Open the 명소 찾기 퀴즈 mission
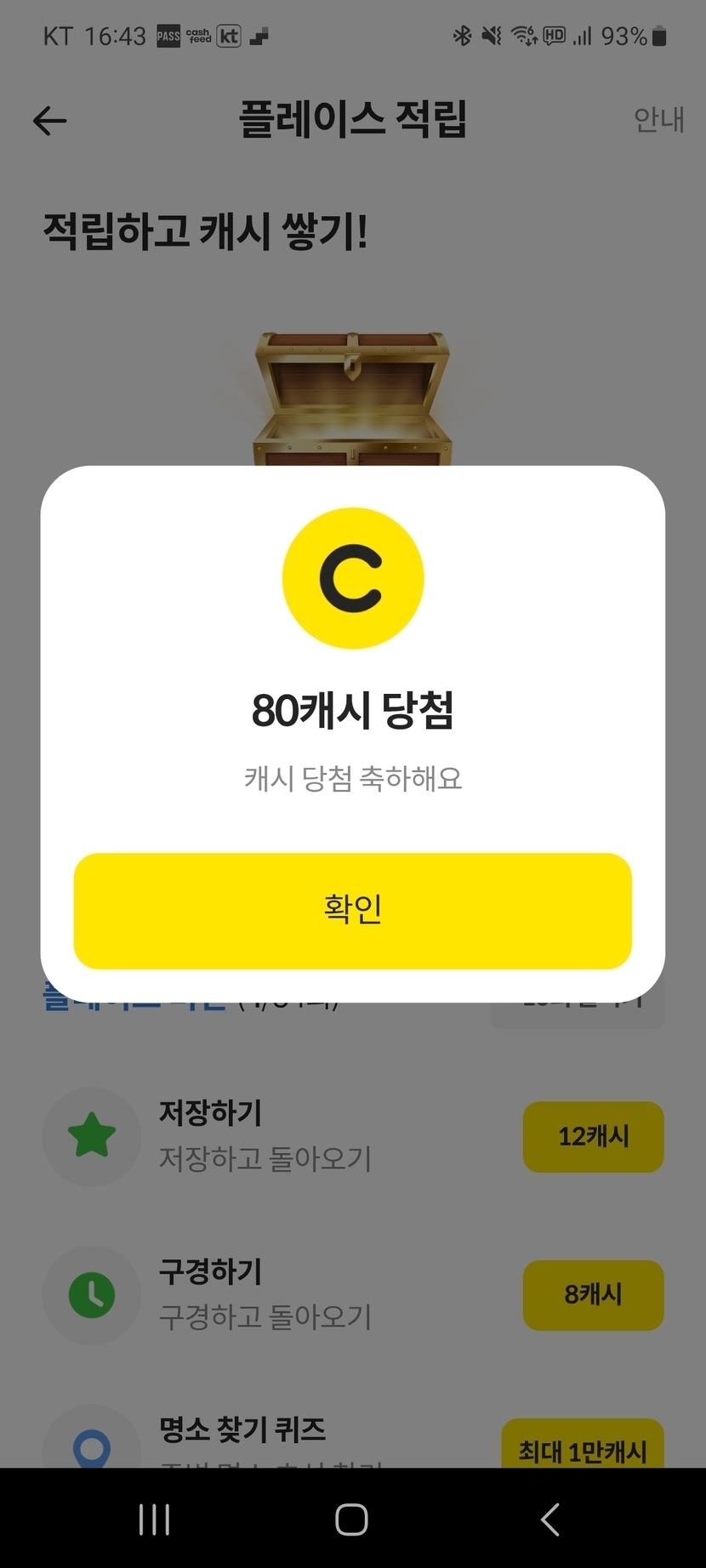 coord(242,1430)
